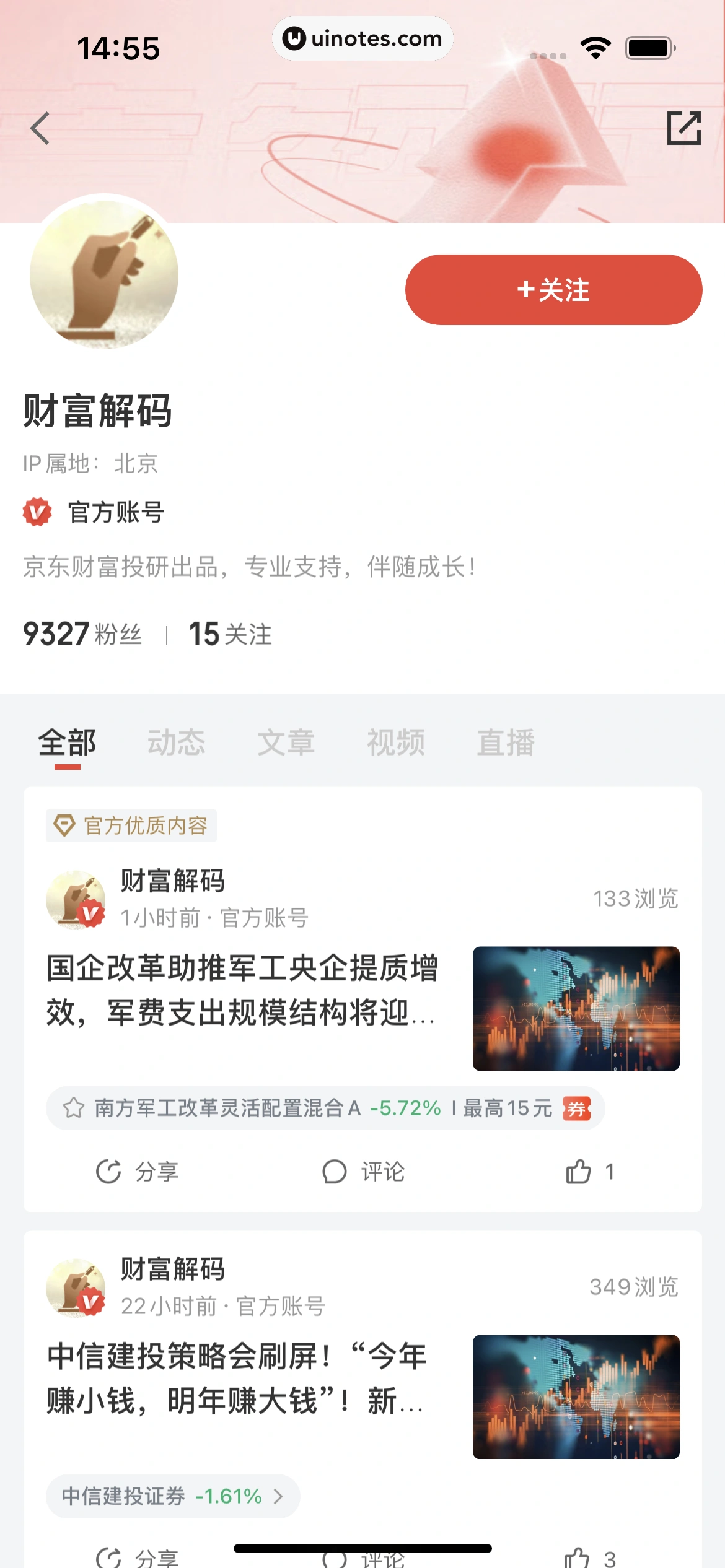Go back using the top-left arrow
725x1568 pixels.
[x=40, y=128]
